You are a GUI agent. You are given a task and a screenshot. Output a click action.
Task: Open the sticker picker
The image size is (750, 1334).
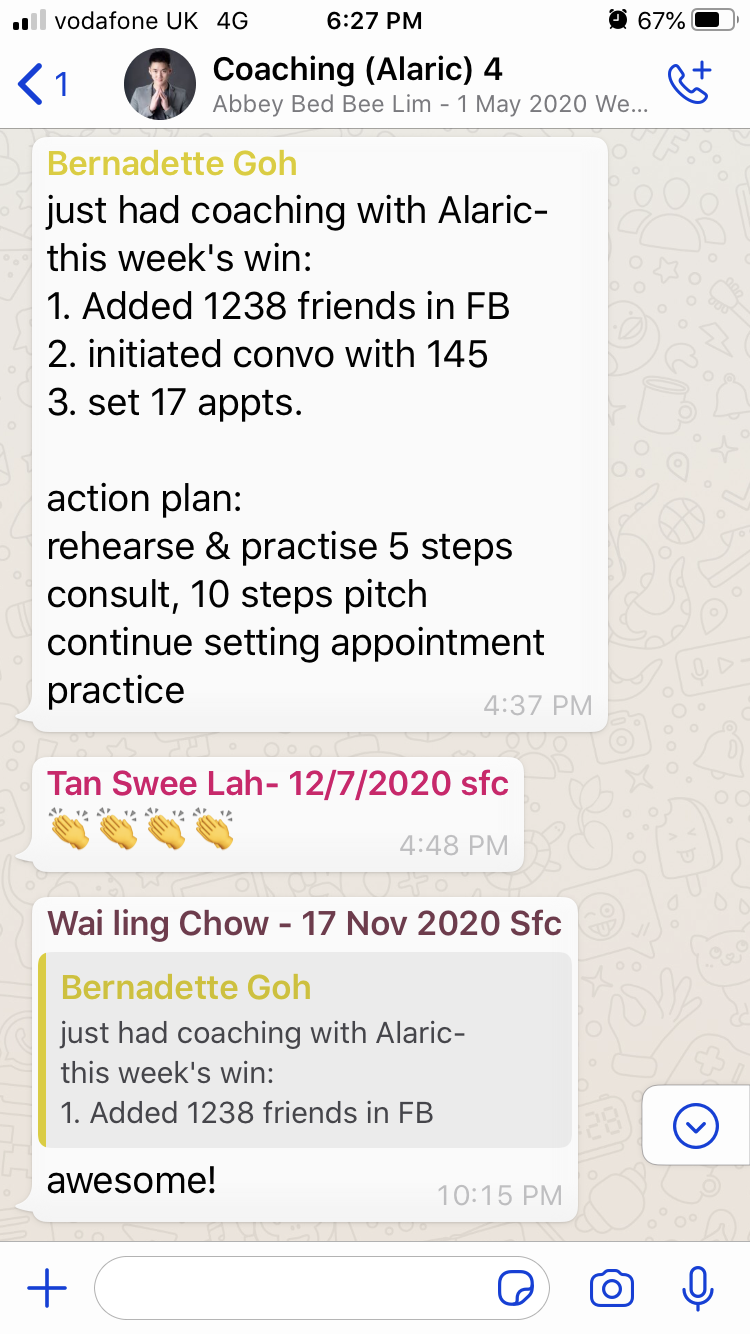coord(516,1290)
